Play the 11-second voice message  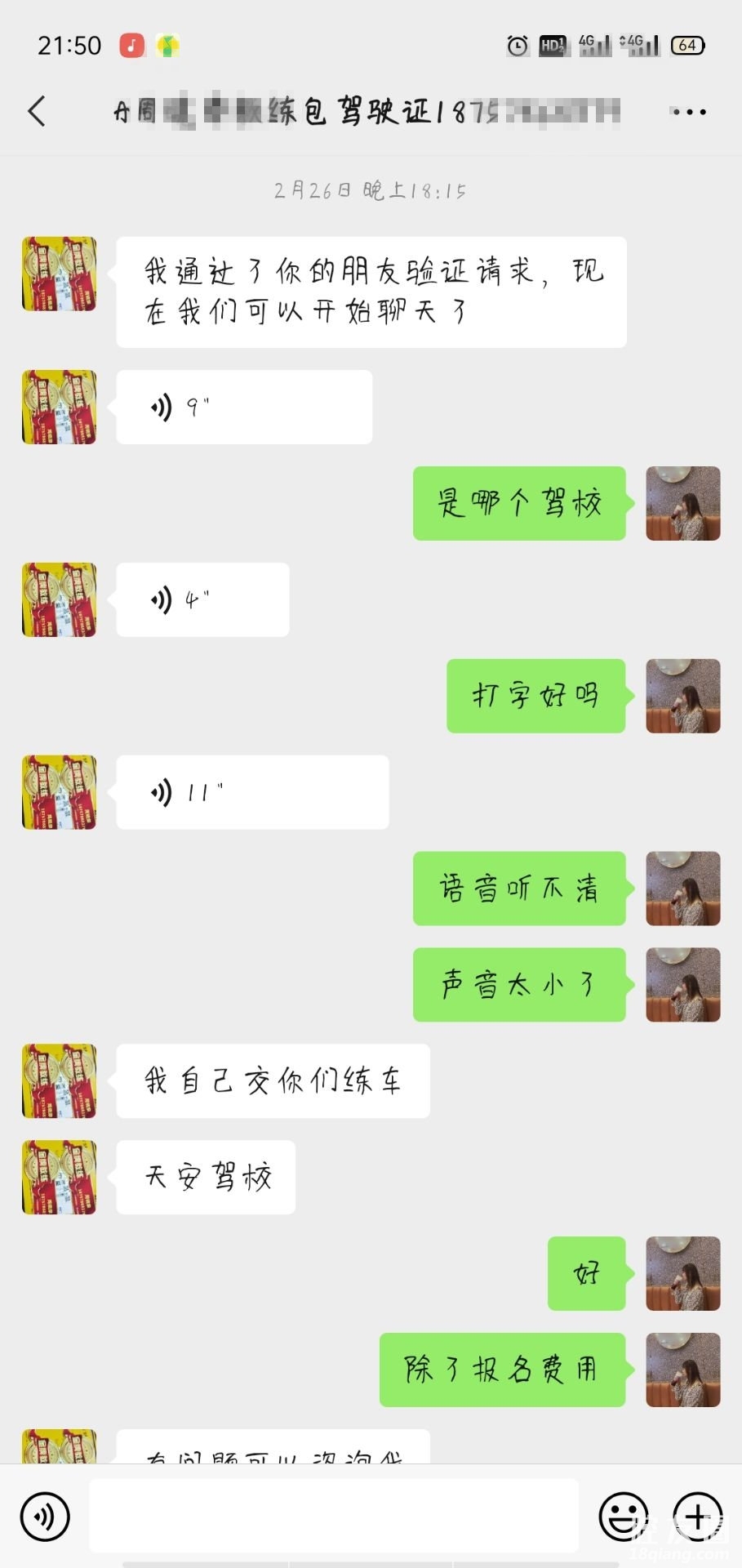pos(251,792)
